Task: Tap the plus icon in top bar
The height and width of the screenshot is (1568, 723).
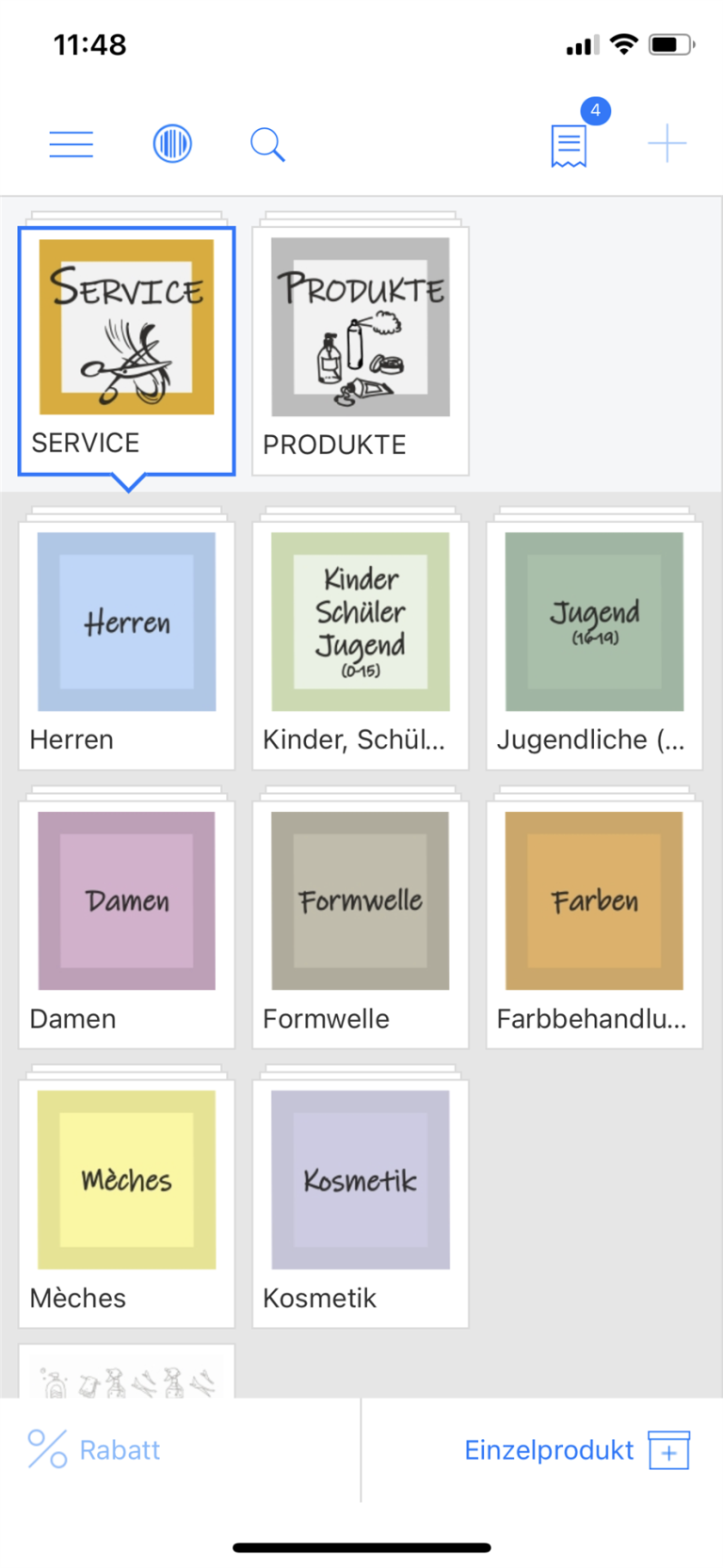Action: 667,143
